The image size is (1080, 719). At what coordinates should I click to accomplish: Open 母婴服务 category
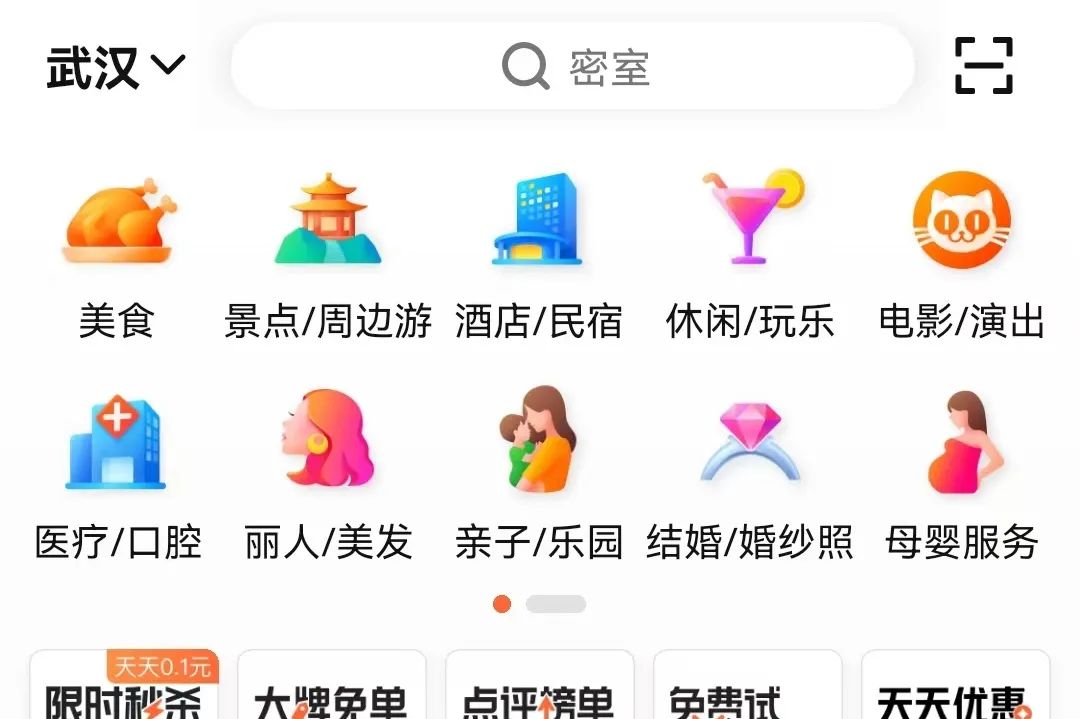pos(962,475)
